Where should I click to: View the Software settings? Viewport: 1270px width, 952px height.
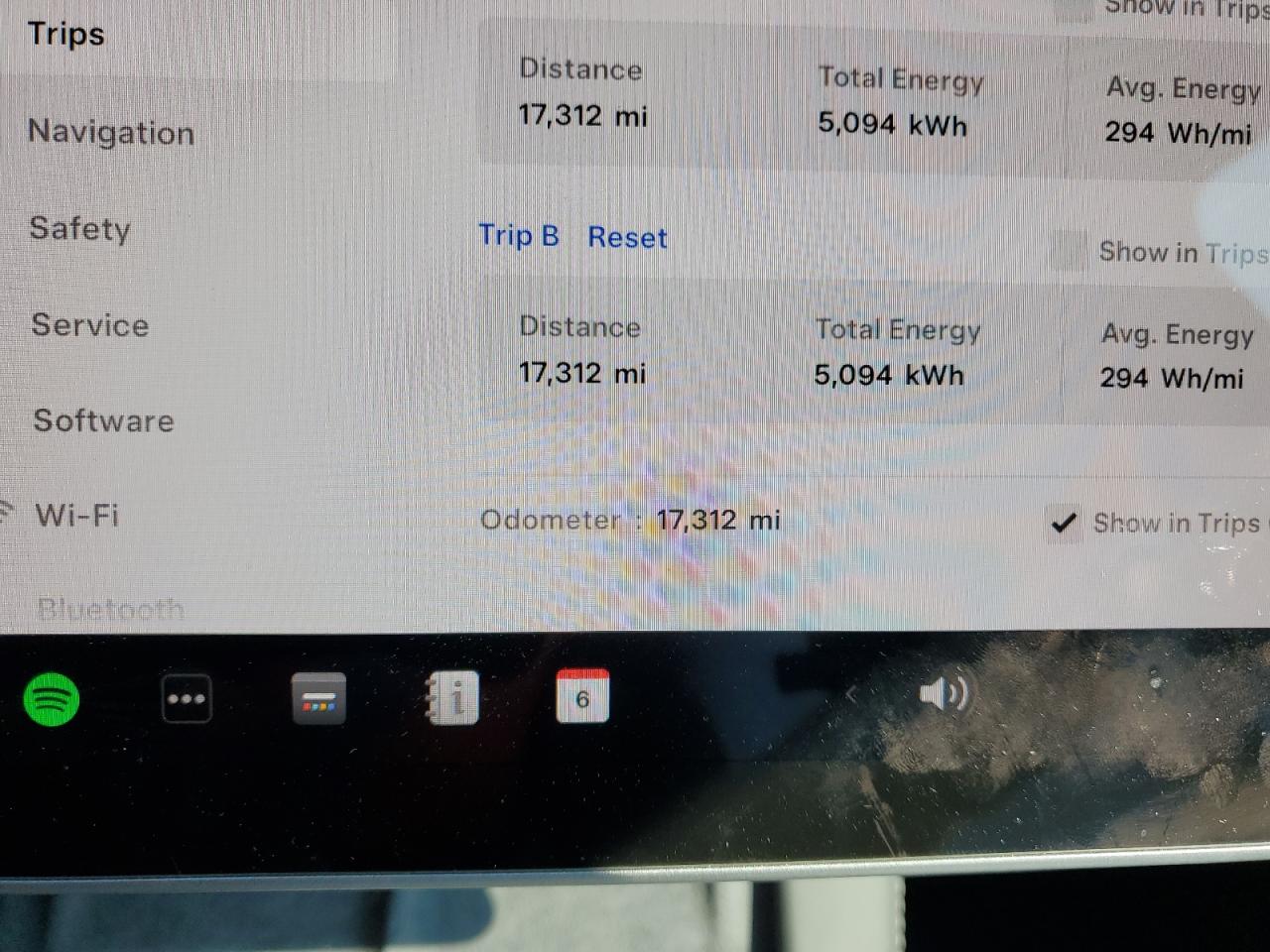pos(103,420)
